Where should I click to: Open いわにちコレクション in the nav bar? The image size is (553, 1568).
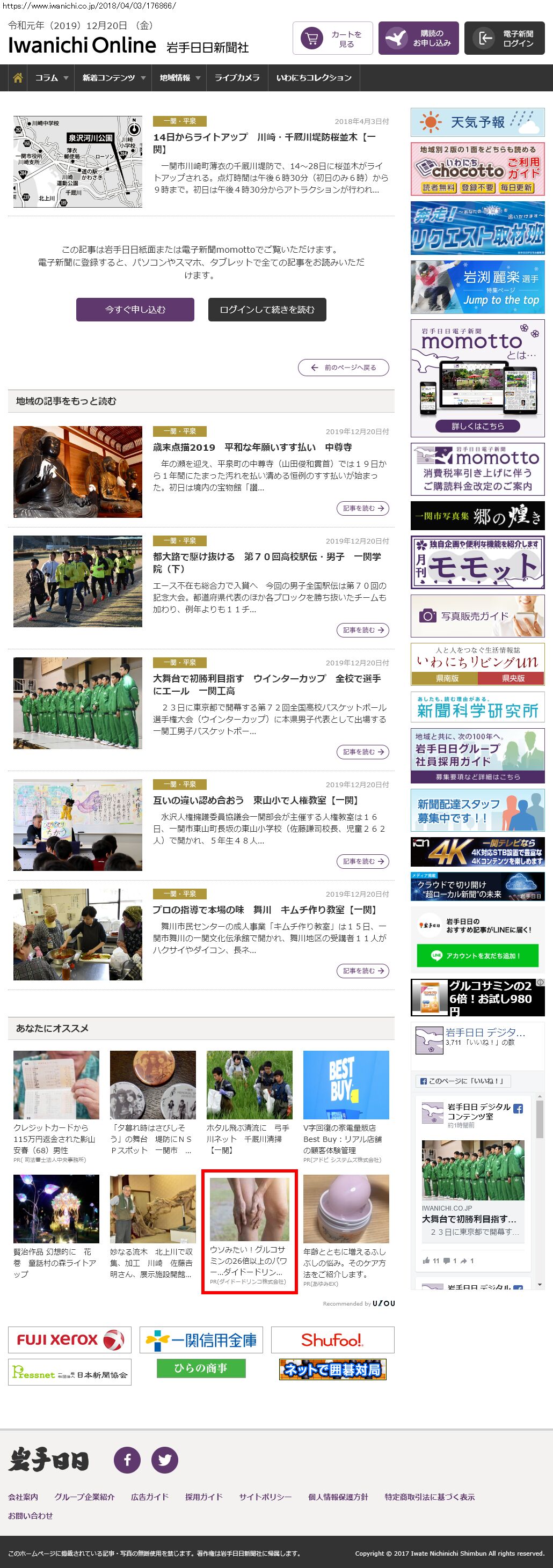point(314,78)
